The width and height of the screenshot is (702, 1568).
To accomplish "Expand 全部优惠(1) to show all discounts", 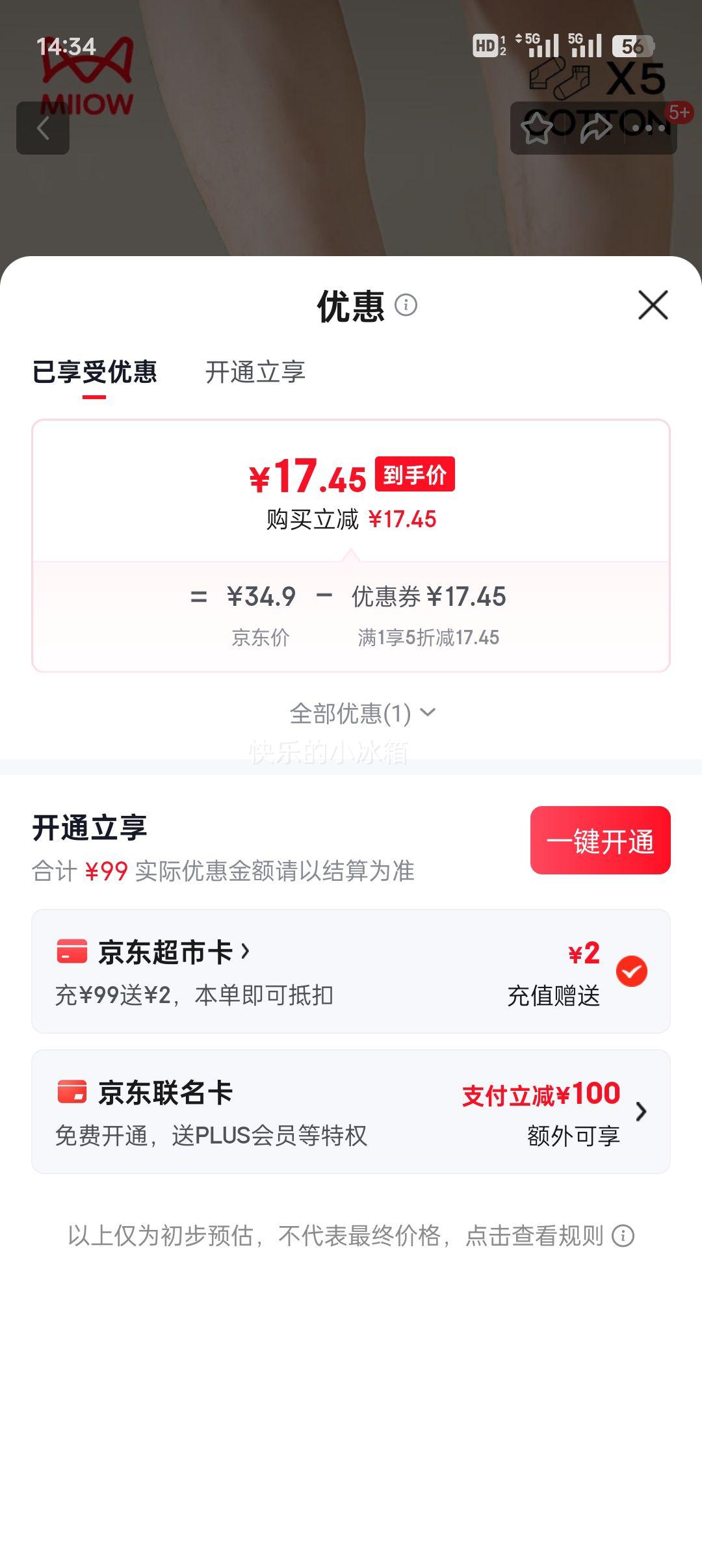I will pyautogui.click(x=359, y=713).
